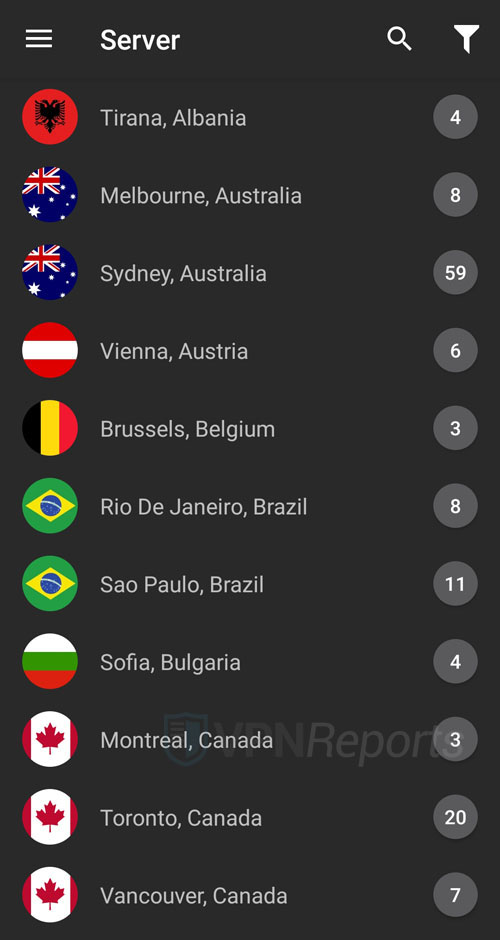
Task: Select the Vancouver, Canada server
Action: tap(250, 895)
